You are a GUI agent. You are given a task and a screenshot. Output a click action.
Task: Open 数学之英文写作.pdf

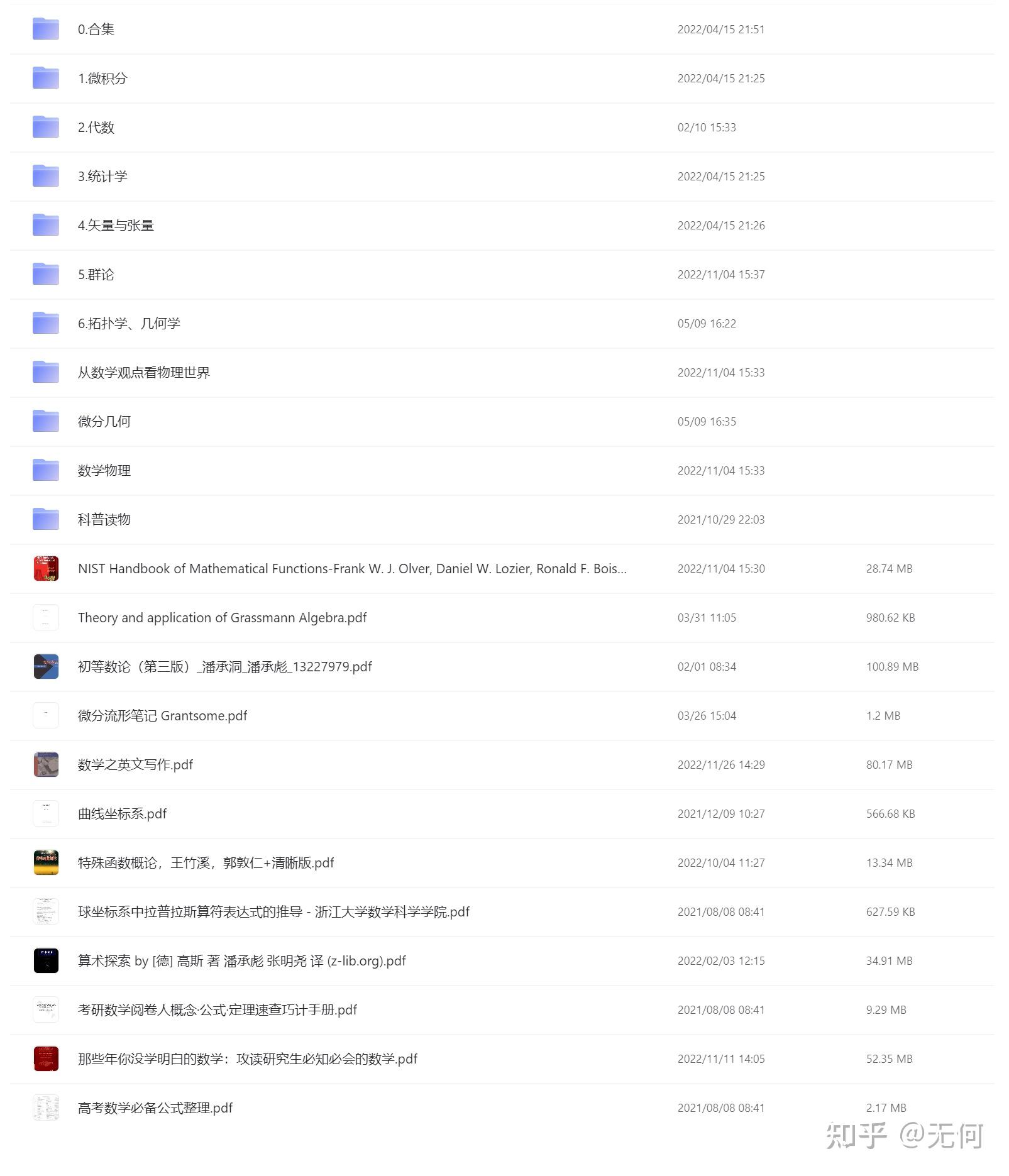(135, 764)
